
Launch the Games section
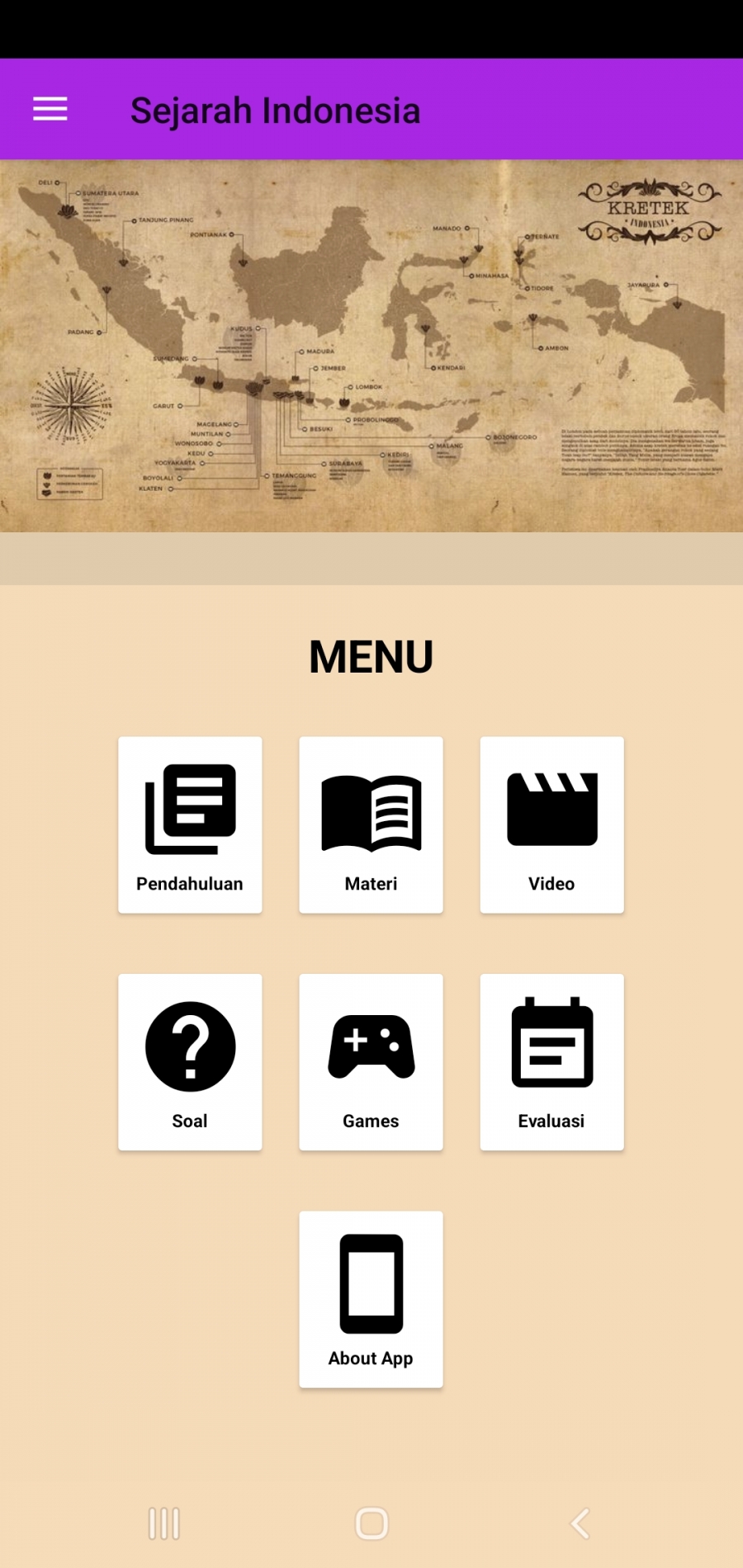pos(371,1061)
